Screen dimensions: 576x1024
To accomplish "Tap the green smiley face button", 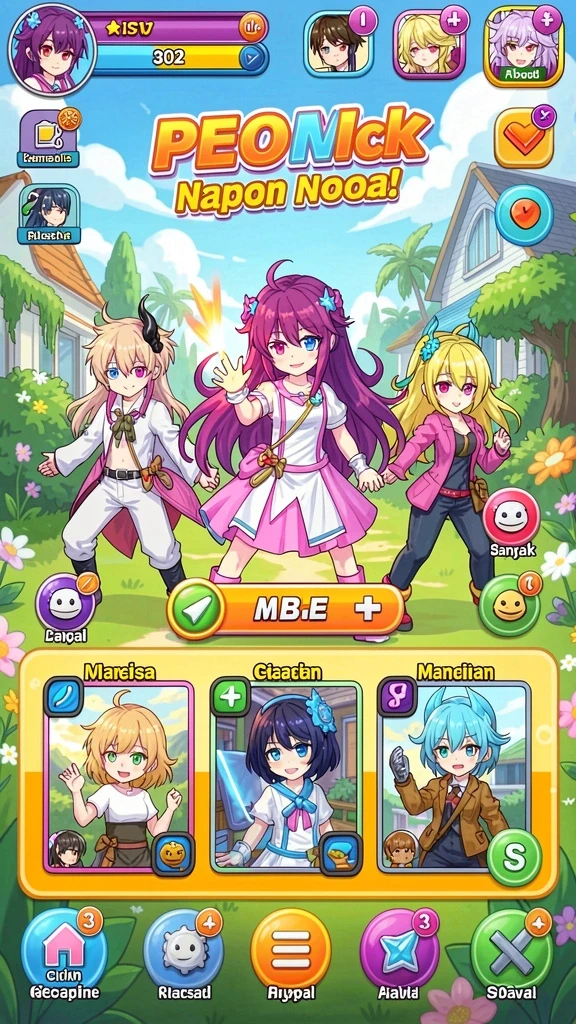I will tap(509, 605).
